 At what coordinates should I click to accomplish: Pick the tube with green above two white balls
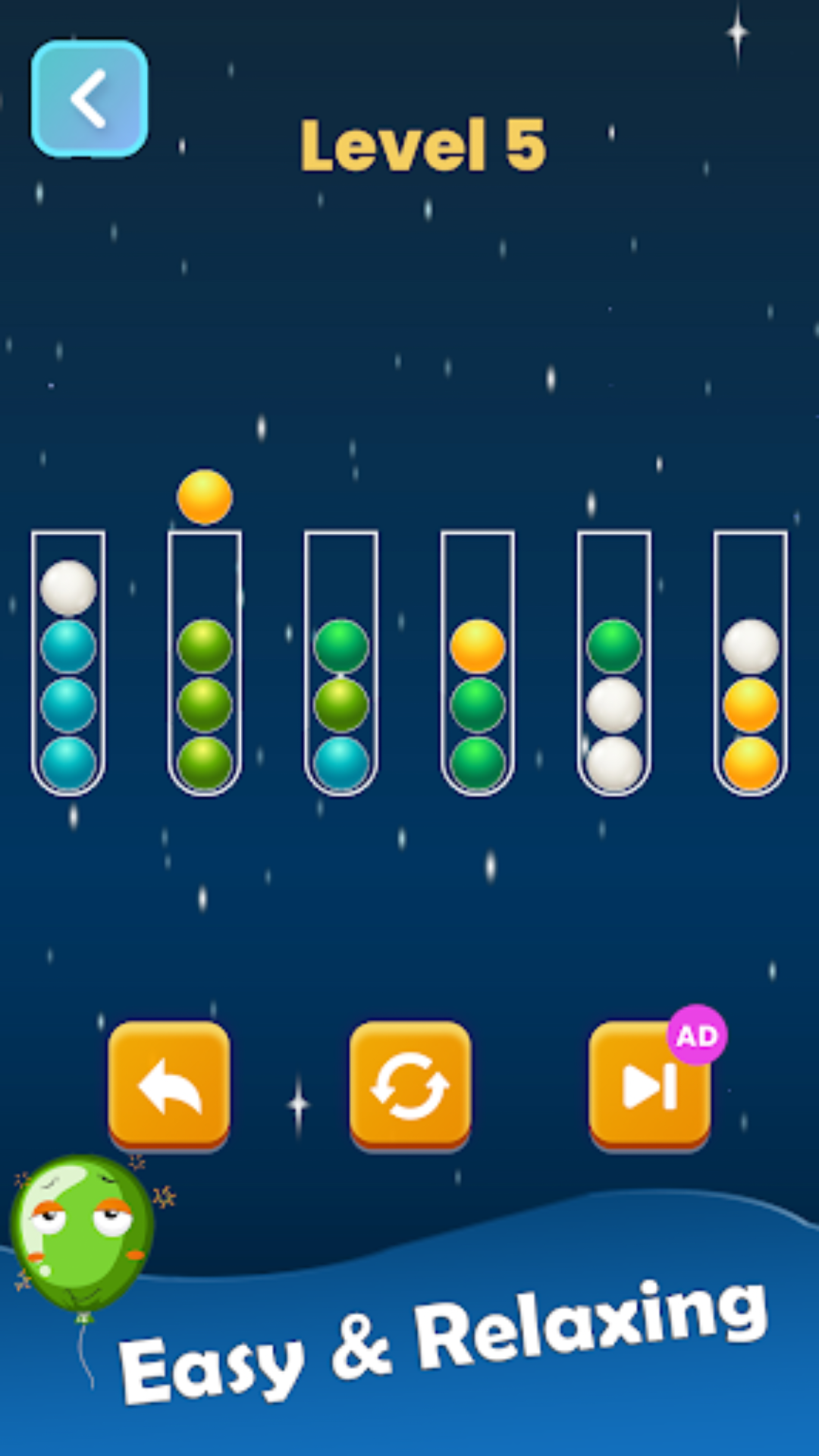[x=614, y=664]
